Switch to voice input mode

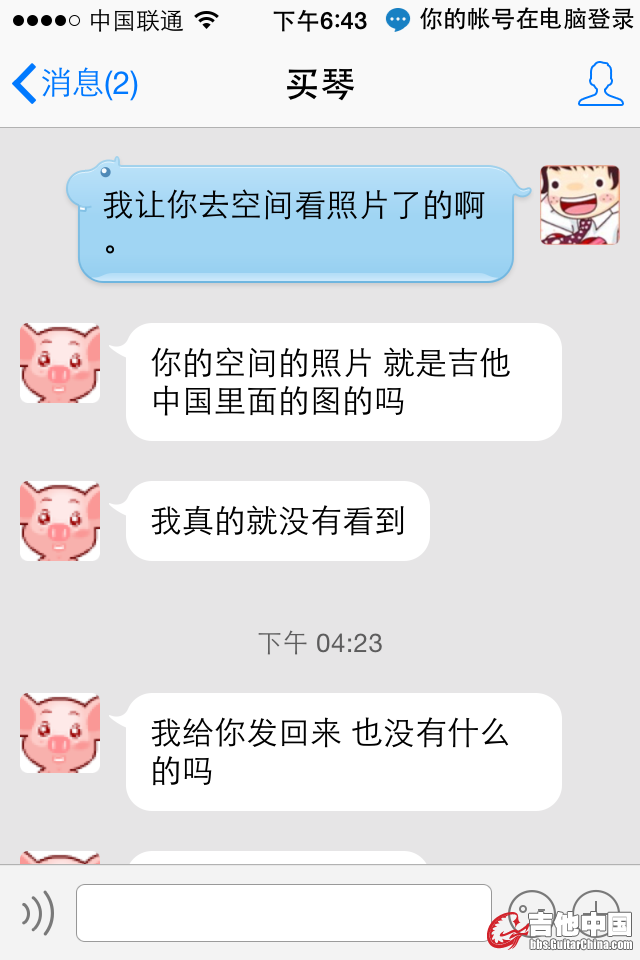point(38,912)
